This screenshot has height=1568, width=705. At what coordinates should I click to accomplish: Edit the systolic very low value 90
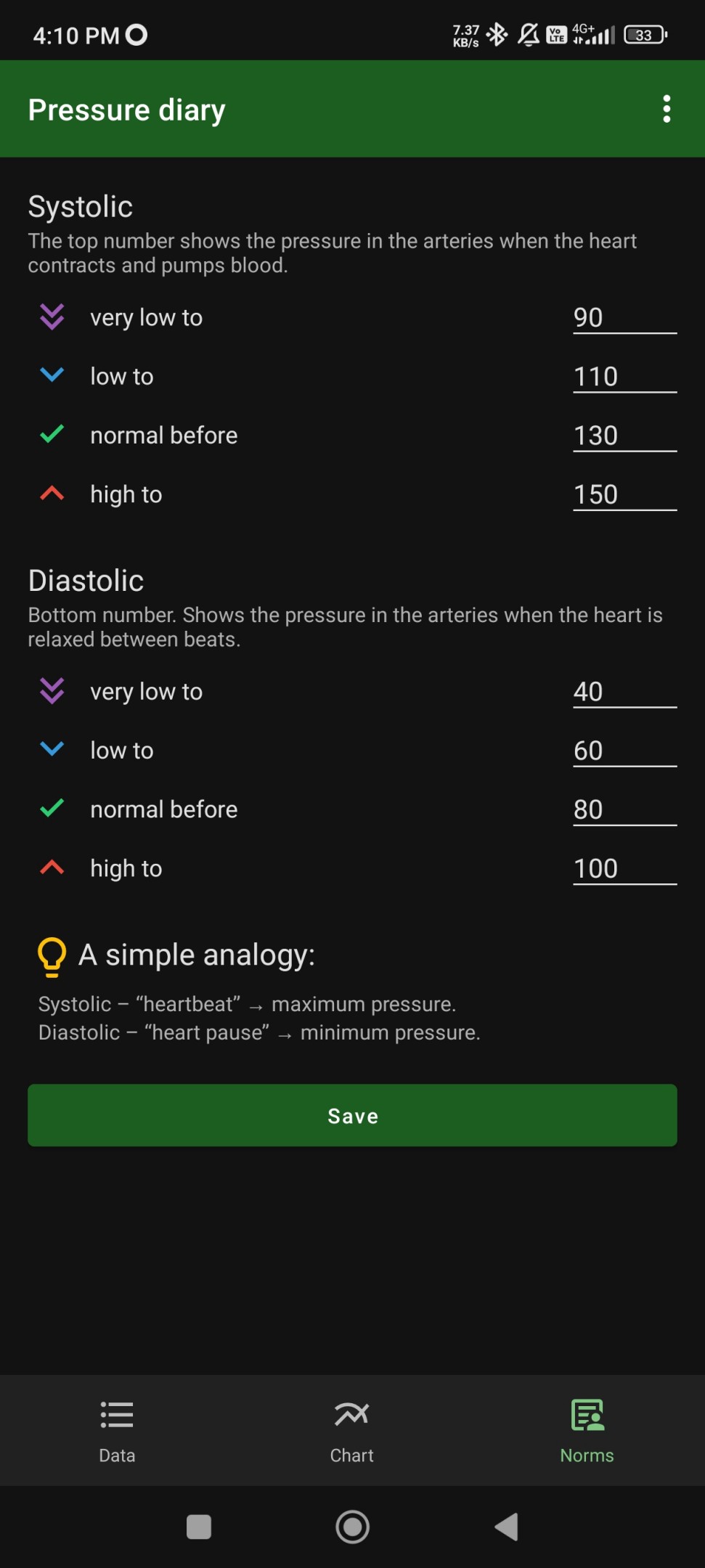(x=624, y=318)
